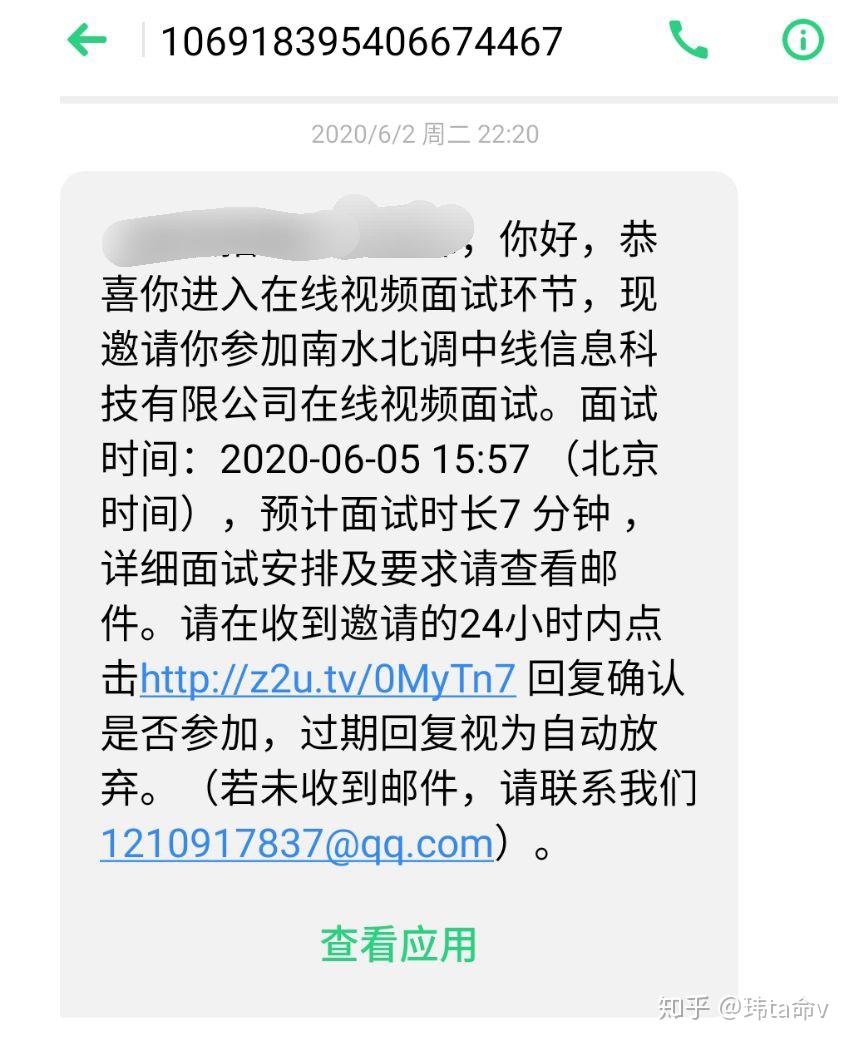
Task: Call the sender's number
Action: coord(688,41)
